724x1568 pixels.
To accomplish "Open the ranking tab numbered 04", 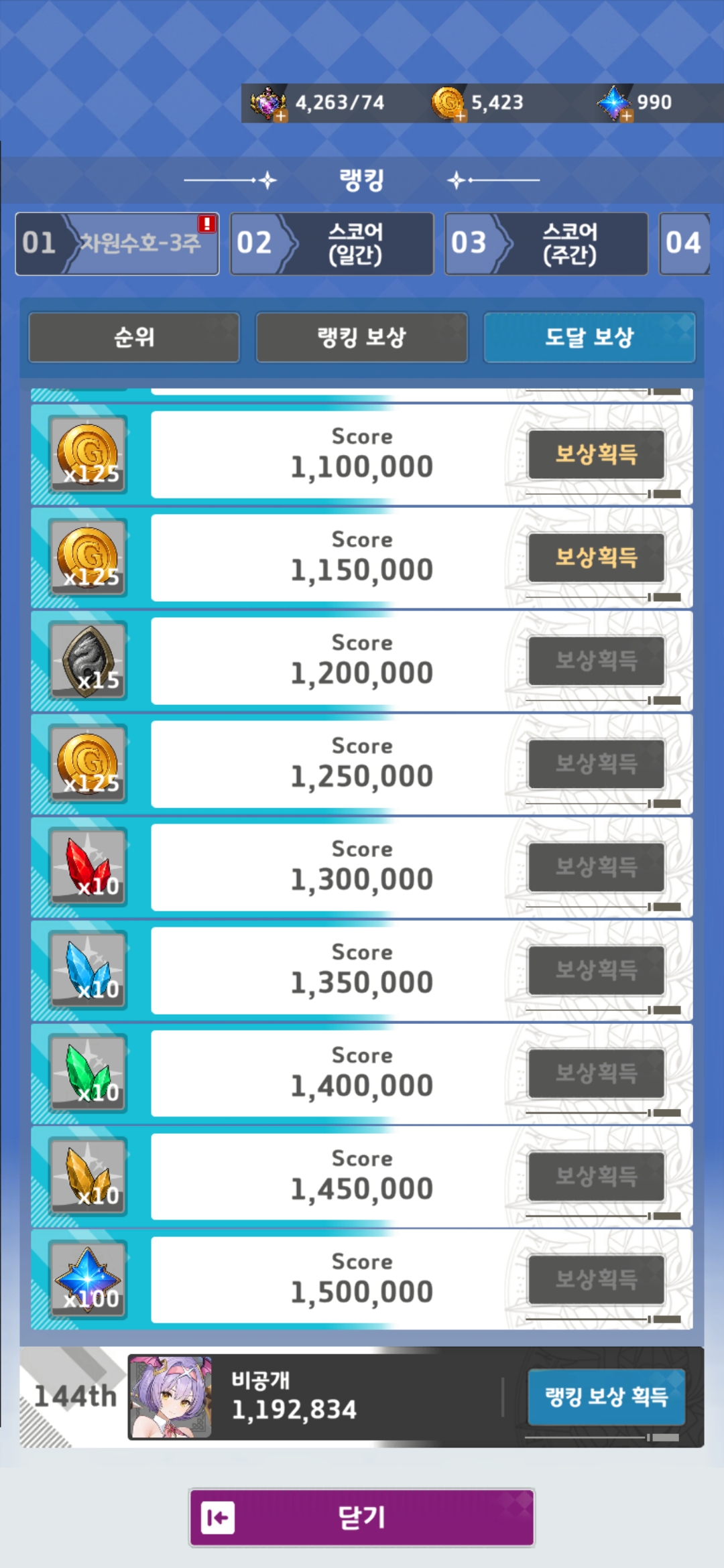I will point(684,244).
